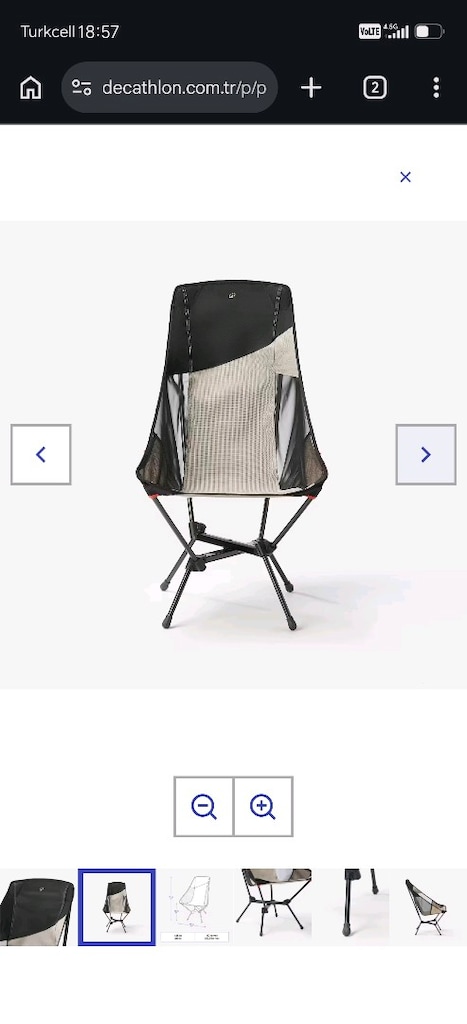The height and width of the screenshot is (1024, 467).
Task: Select the leg foot detail thumbnail
Action: tap(351, 907)
